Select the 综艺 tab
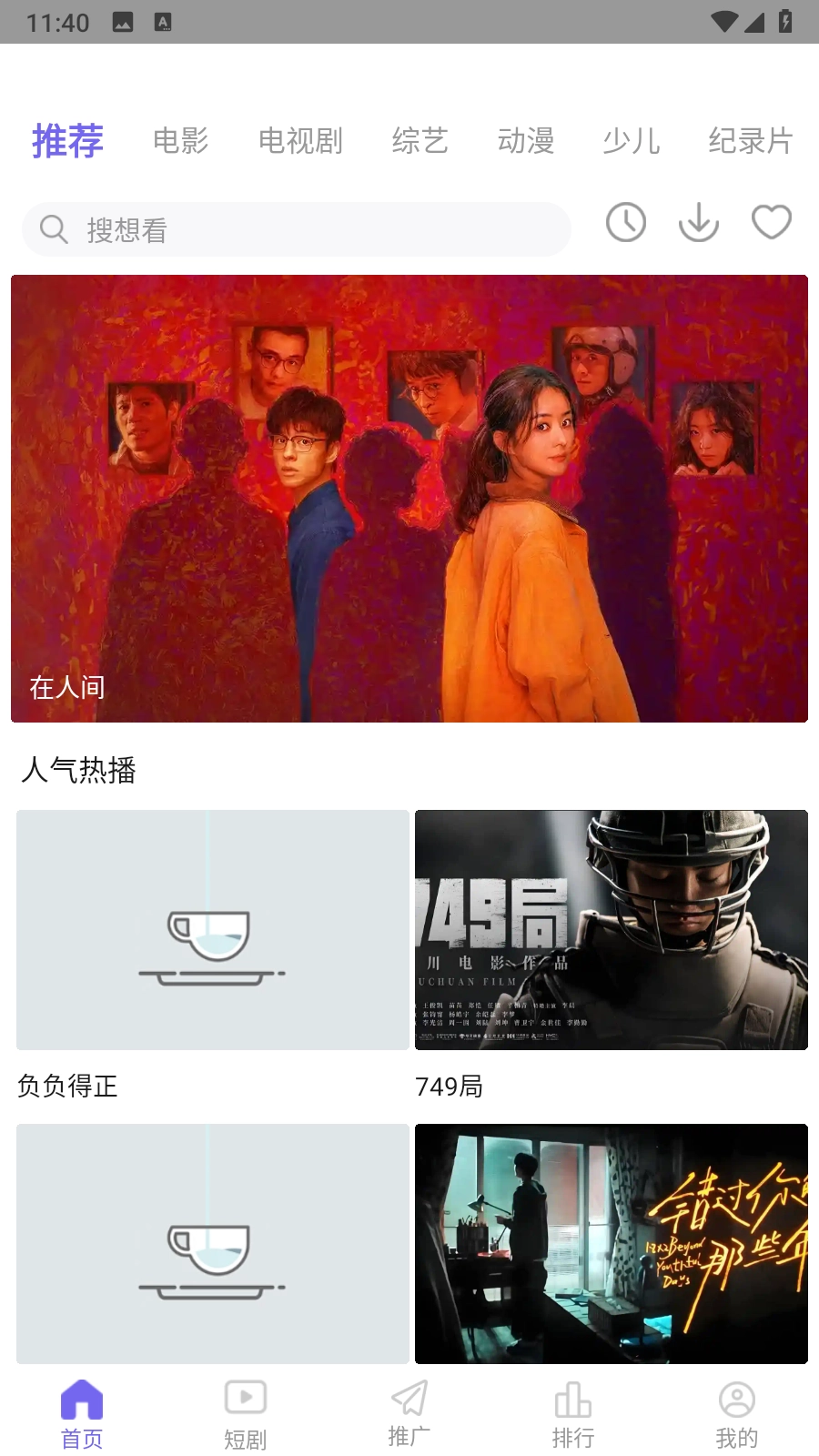Image resolution: width=819 pixels, height=1456 pixels. tap(420, 141)
